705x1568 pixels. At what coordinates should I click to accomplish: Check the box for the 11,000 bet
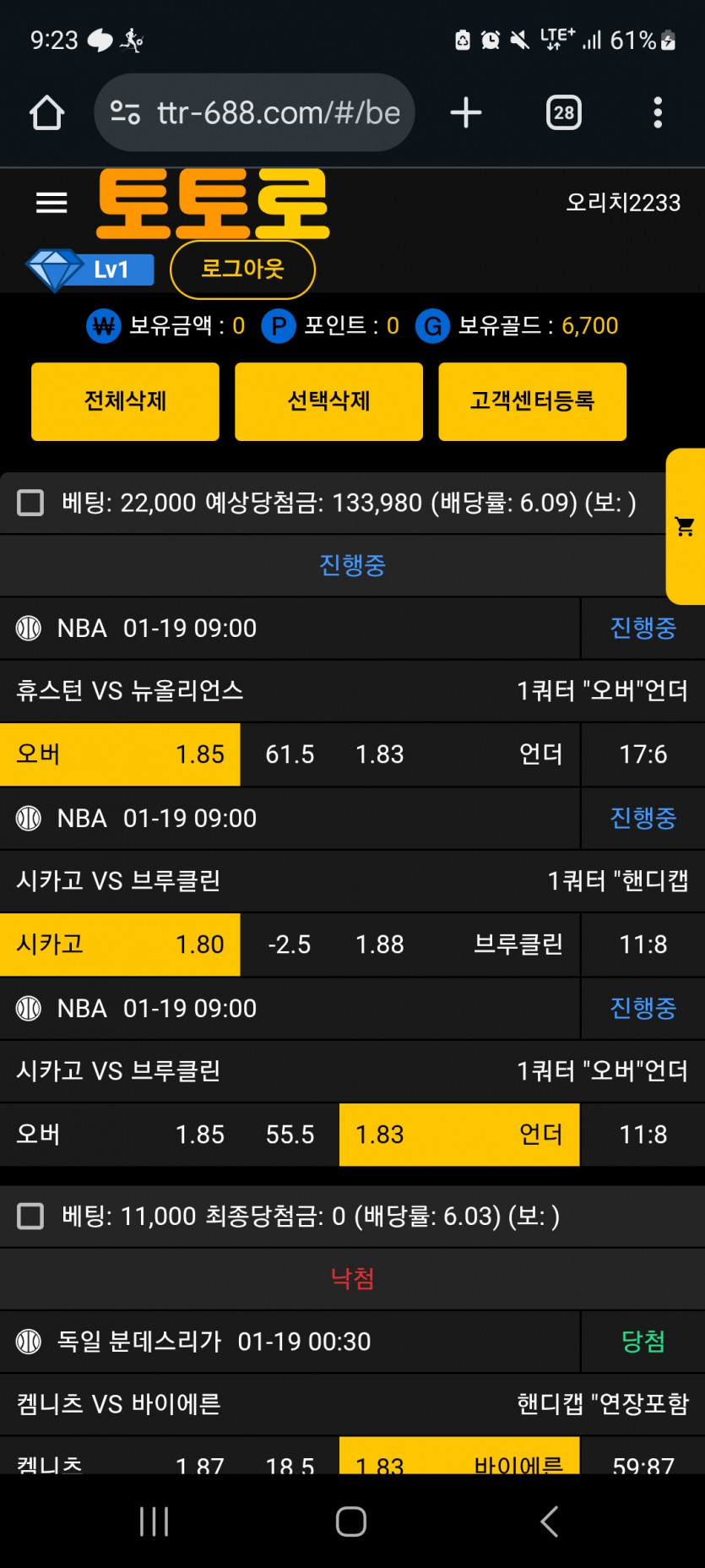point(31,1217)
